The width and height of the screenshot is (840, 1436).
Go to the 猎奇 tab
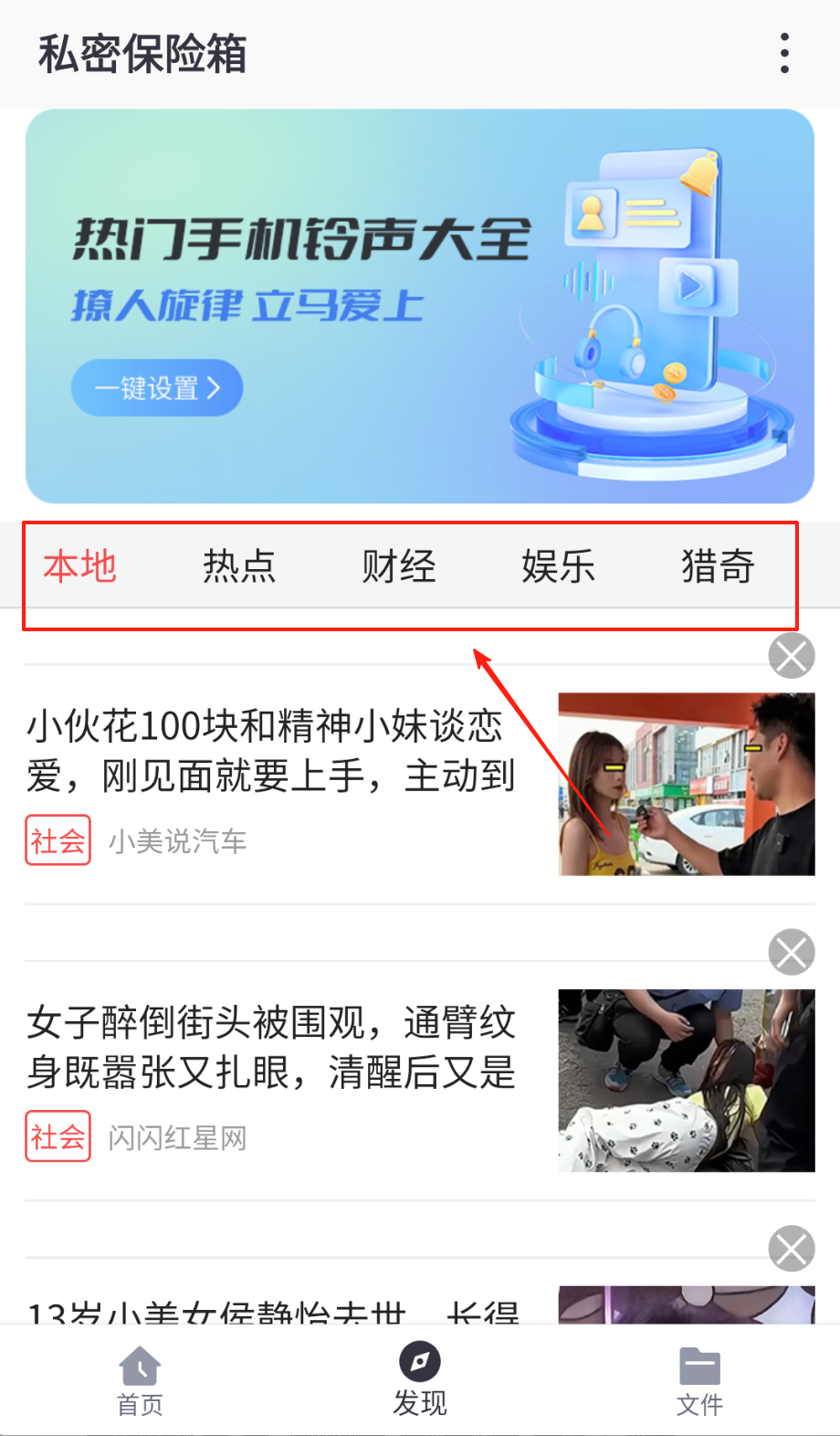tap(718, 566)
